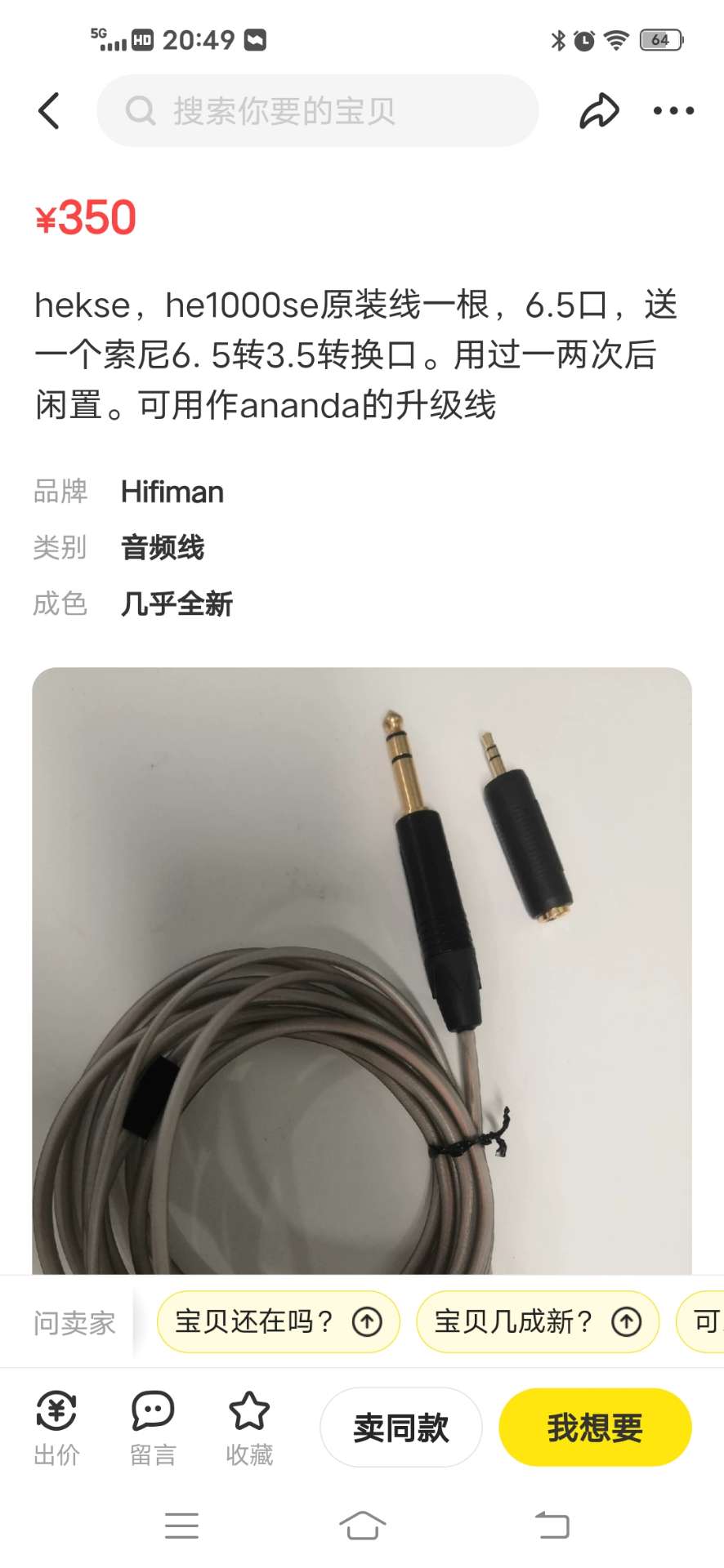Select the 宝贝几成新？ quick question chip
This screenshot has height=1568, width=724.
point(537,1321)
